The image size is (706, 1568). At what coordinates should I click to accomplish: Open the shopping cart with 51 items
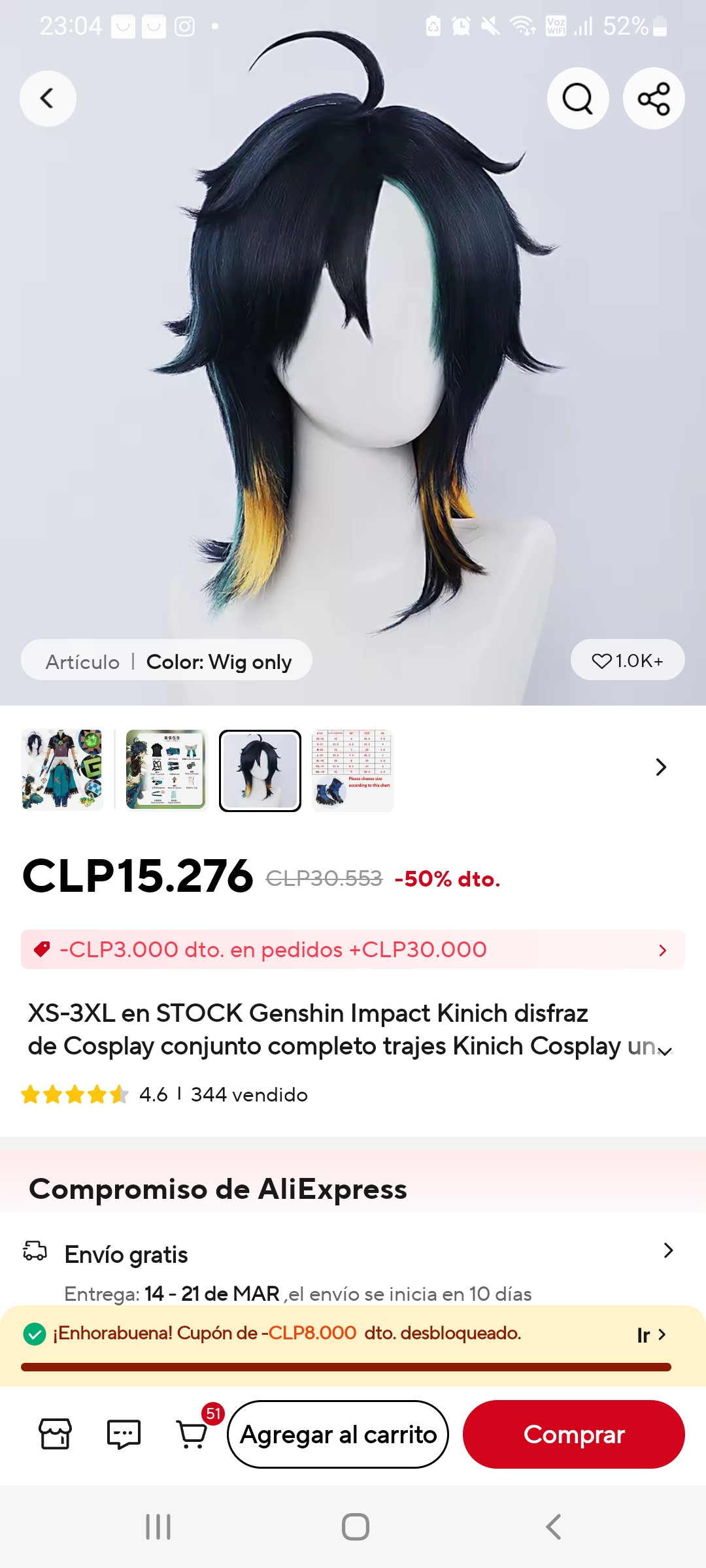[x=192, y=1434]
